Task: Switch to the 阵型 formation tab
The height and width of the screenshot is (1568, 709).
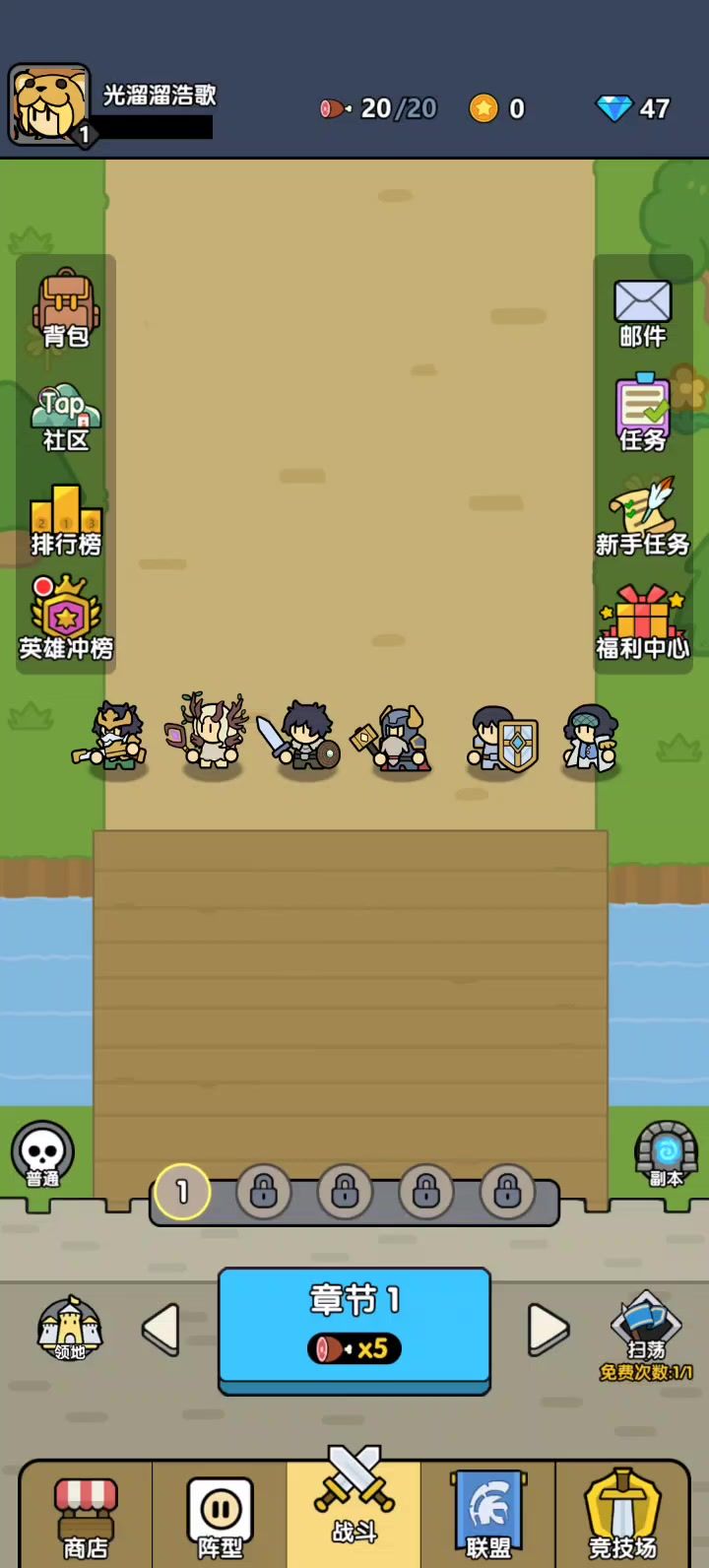Action: pyautogui.click(x=220, y=1517)
